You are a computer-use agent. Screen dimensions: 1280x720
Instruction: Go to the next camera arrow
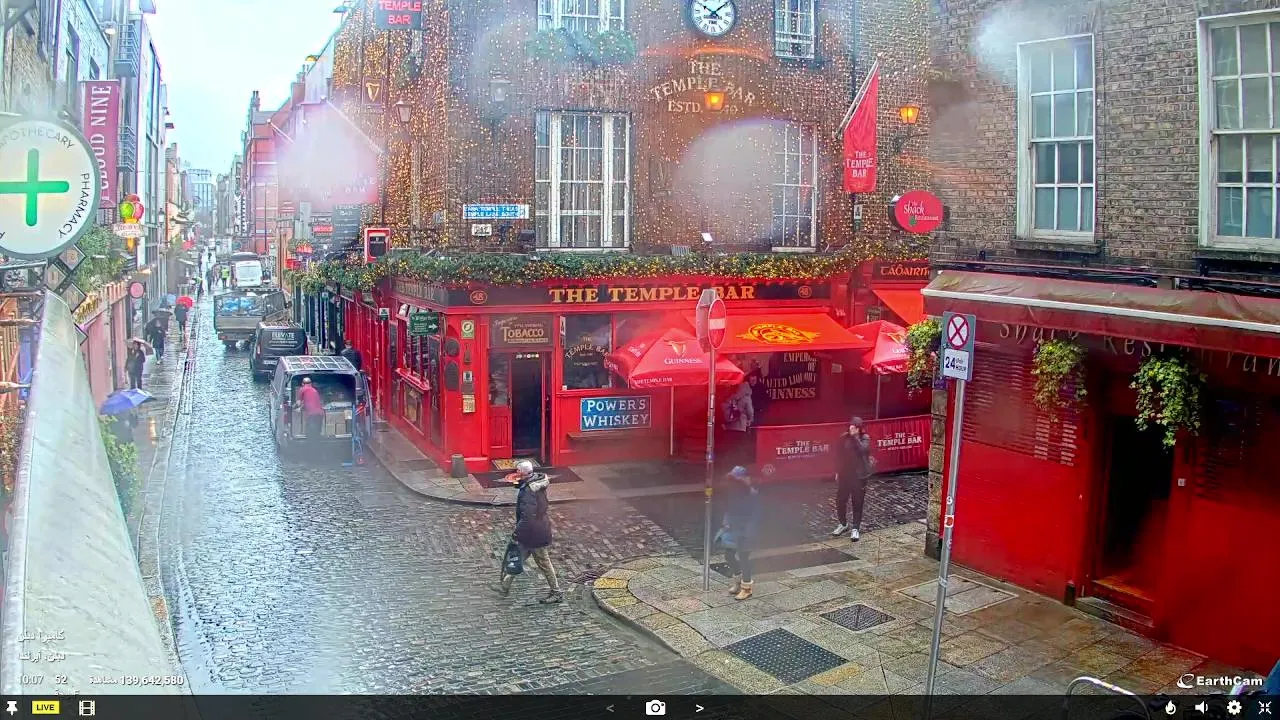tap(699, 708)
